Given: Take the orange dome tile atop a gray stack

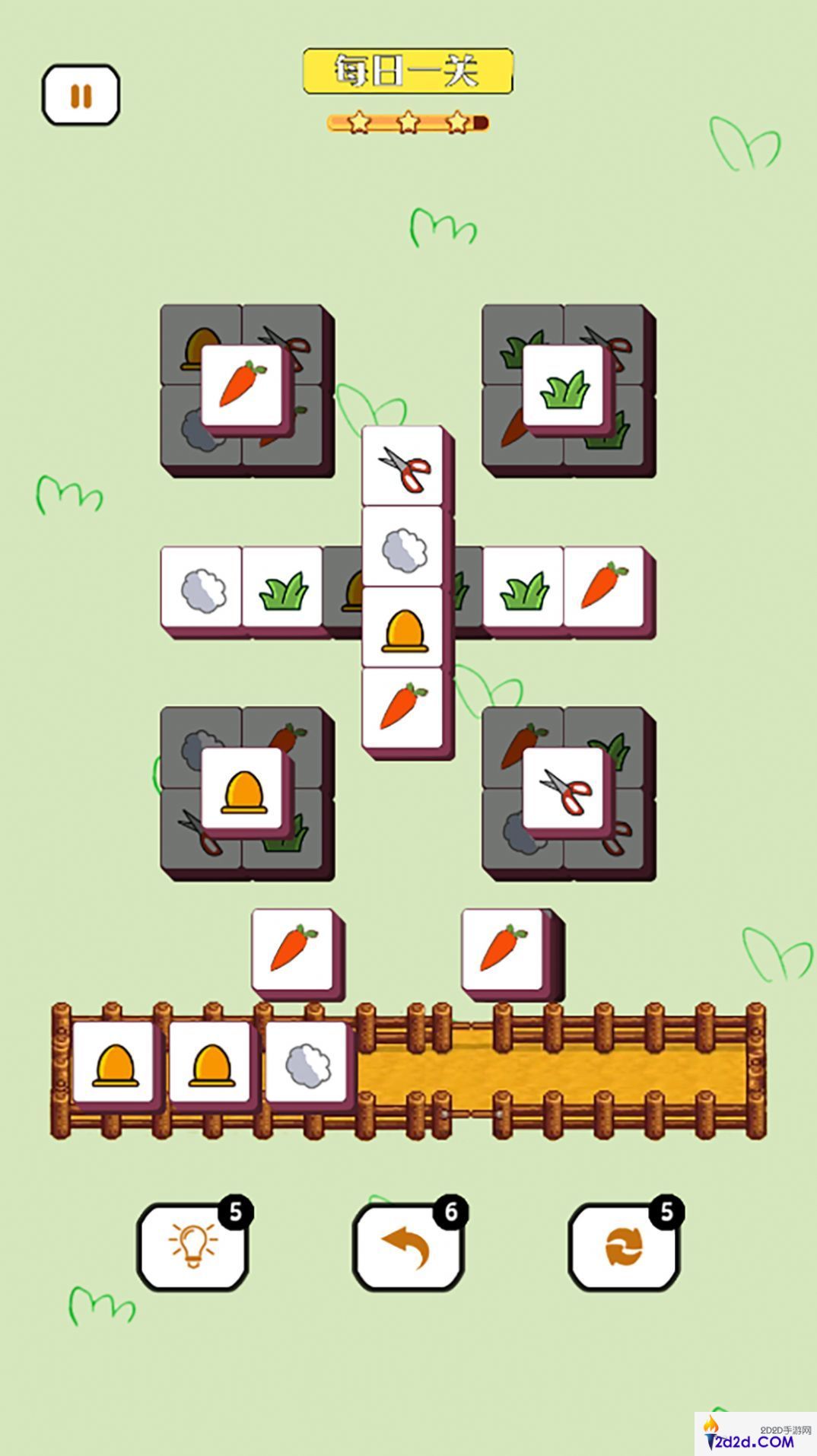Looking at the screenshot, I should point(243,790).
